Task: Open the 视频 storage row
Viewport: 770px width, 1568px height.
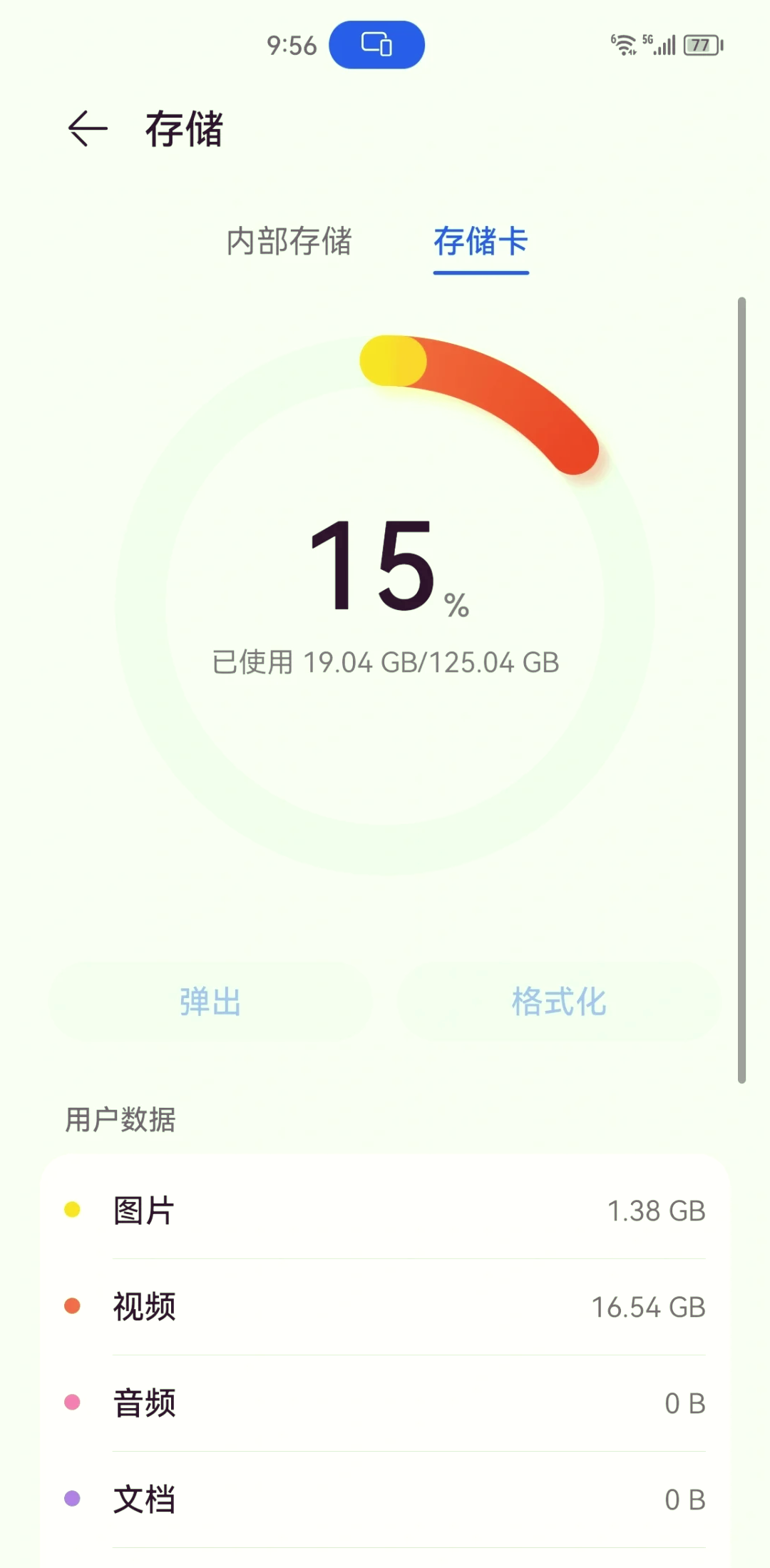Action: click(x=385, y=1307)
